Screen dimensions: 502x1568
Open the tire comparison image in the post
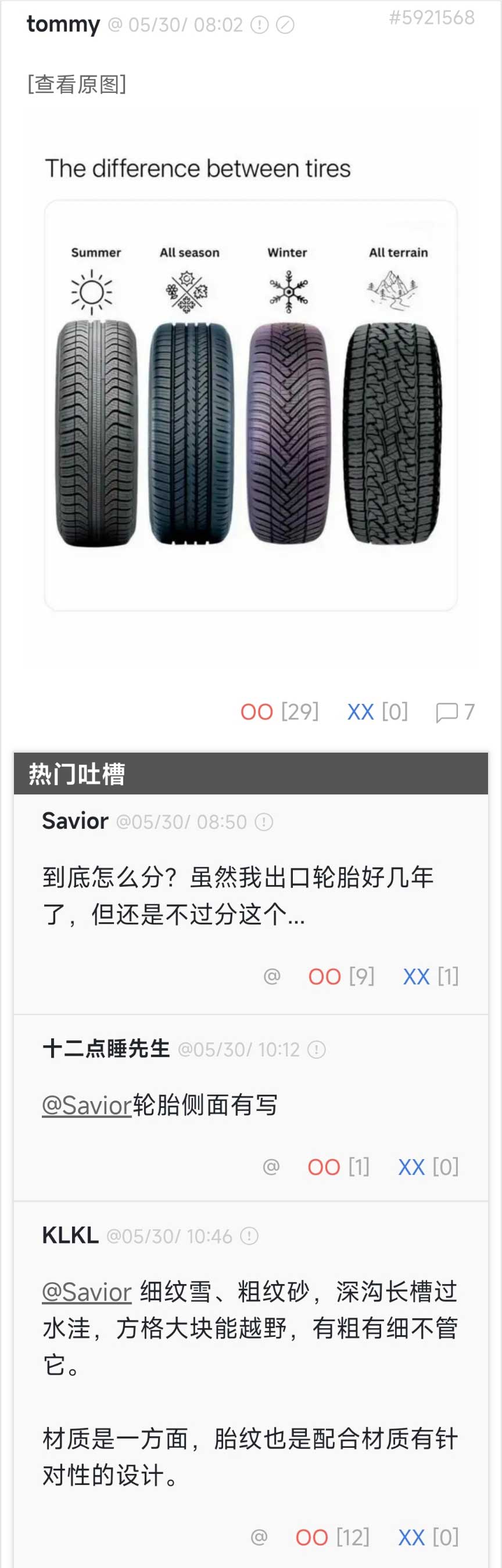pyautogui.click(x=250, y=390)
